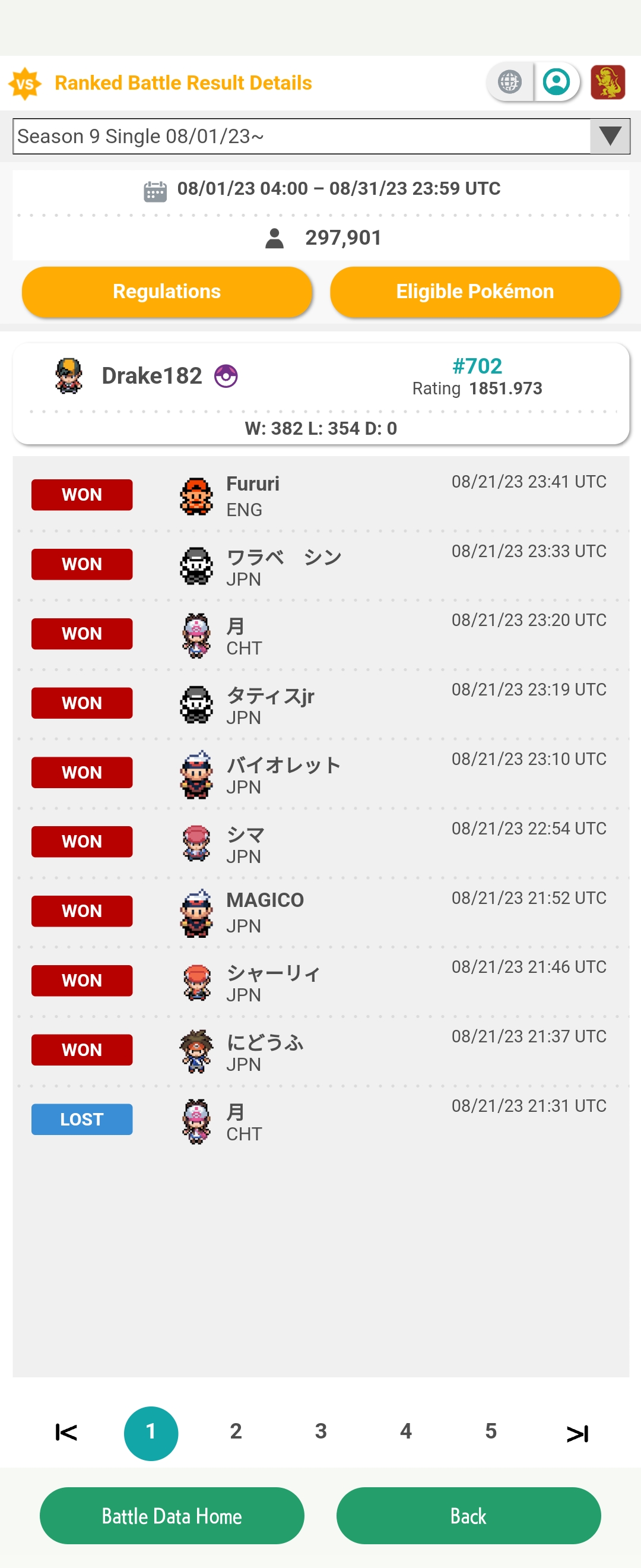Open the red game icon
This screenshot has height=1568, width=641.
[x=608, y=82]
